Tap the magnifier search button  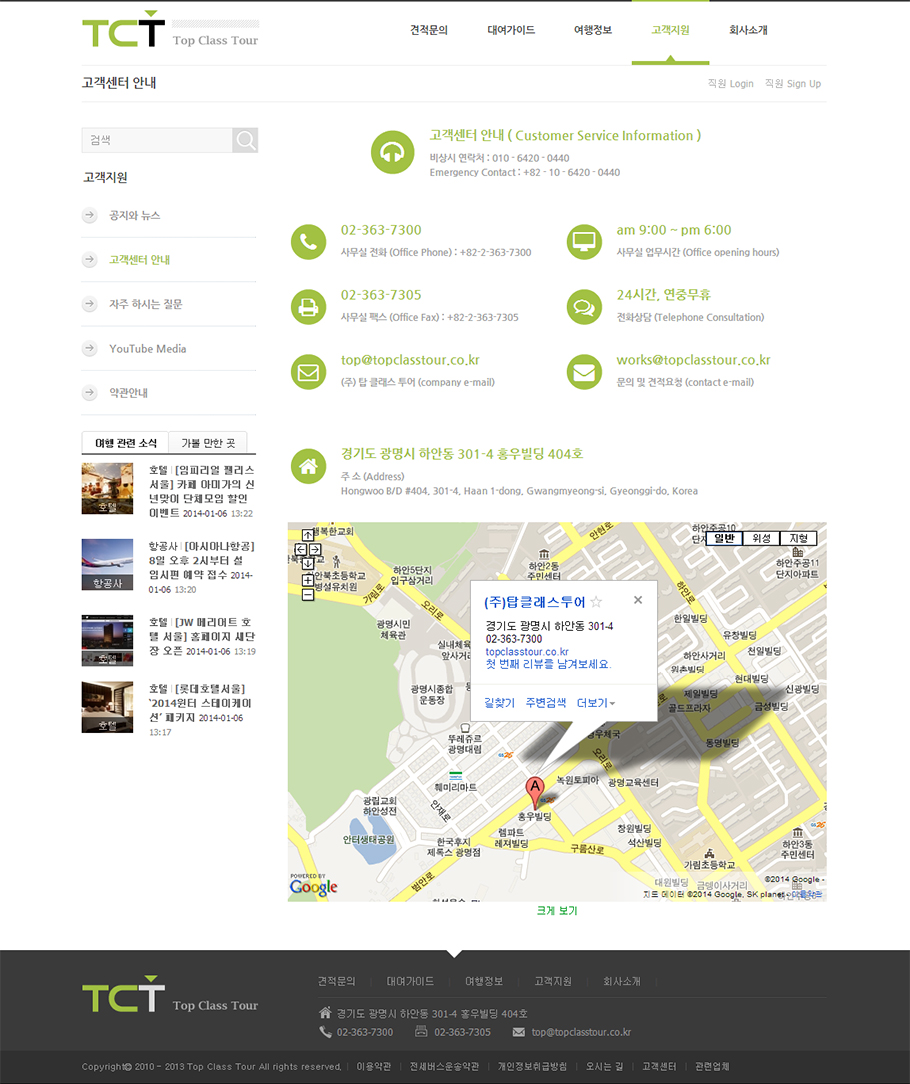245,140
